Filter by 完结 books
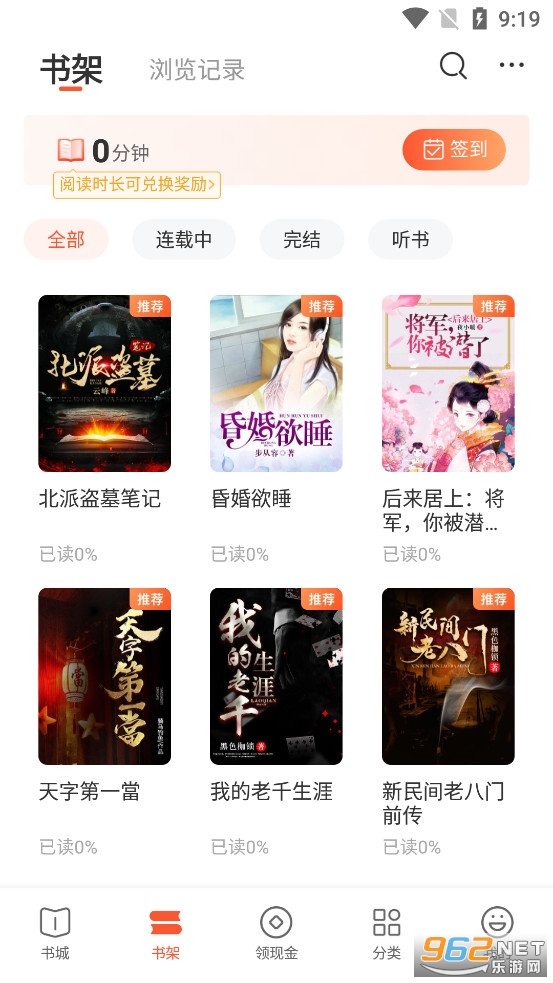The image size is (553, 983). (302, 239)
